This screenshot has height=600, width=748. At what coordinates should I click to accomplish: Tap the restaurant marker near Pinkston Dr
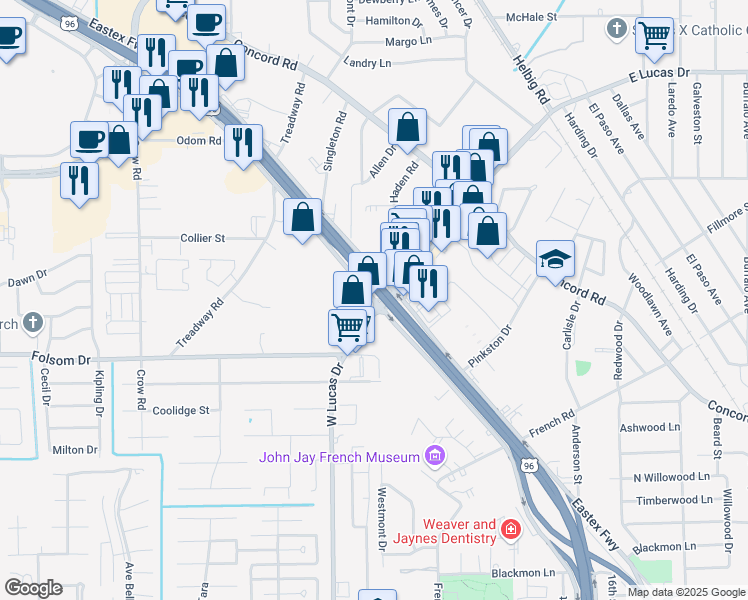pos(428,283)
